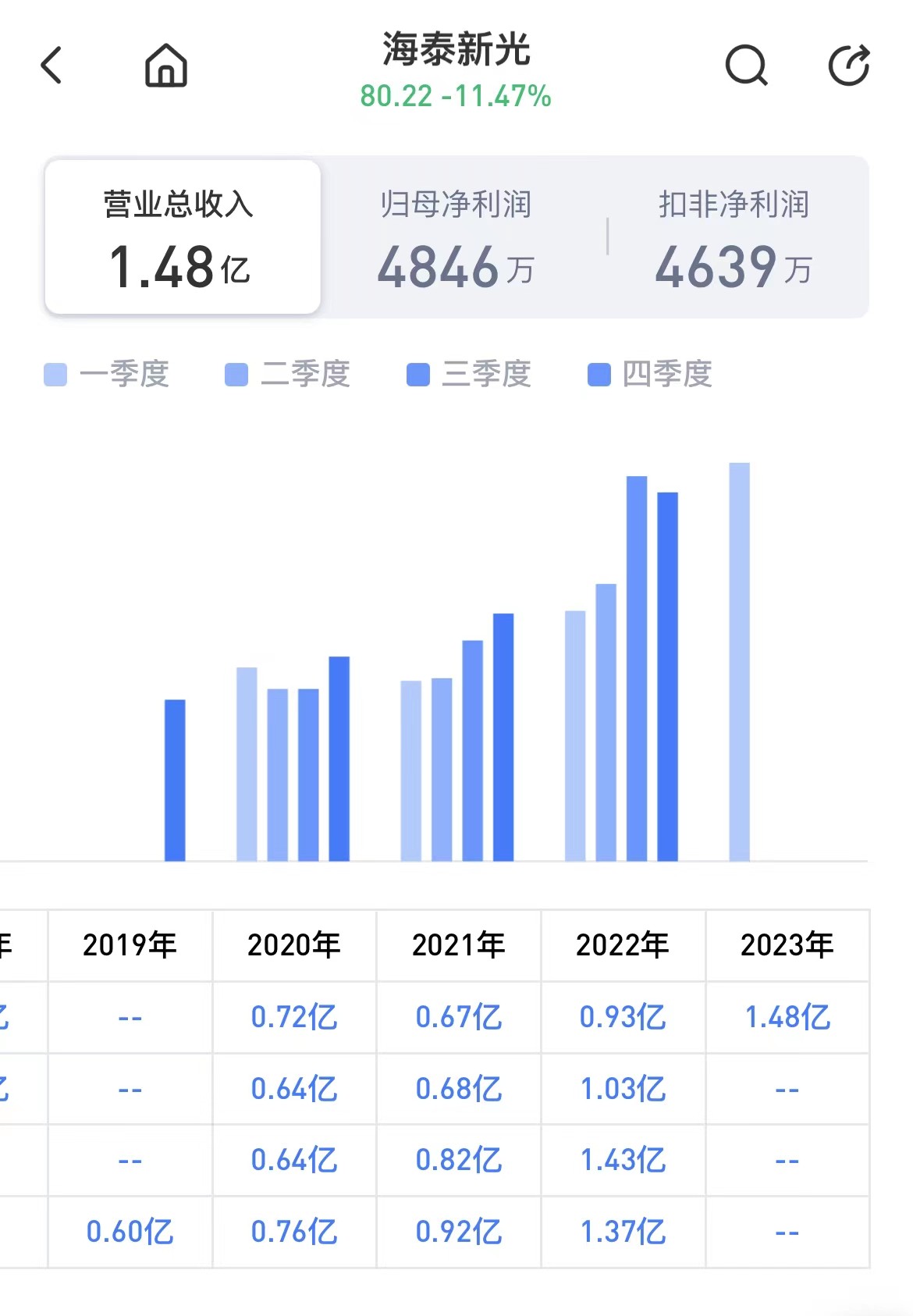Open the home icon

click(168, 66)
